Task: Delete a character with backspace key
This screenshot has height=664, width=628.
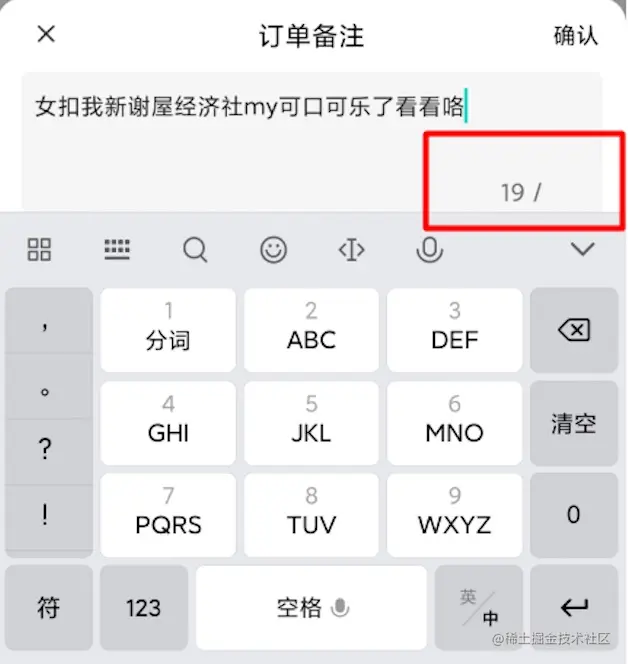Action: point(573,330)
